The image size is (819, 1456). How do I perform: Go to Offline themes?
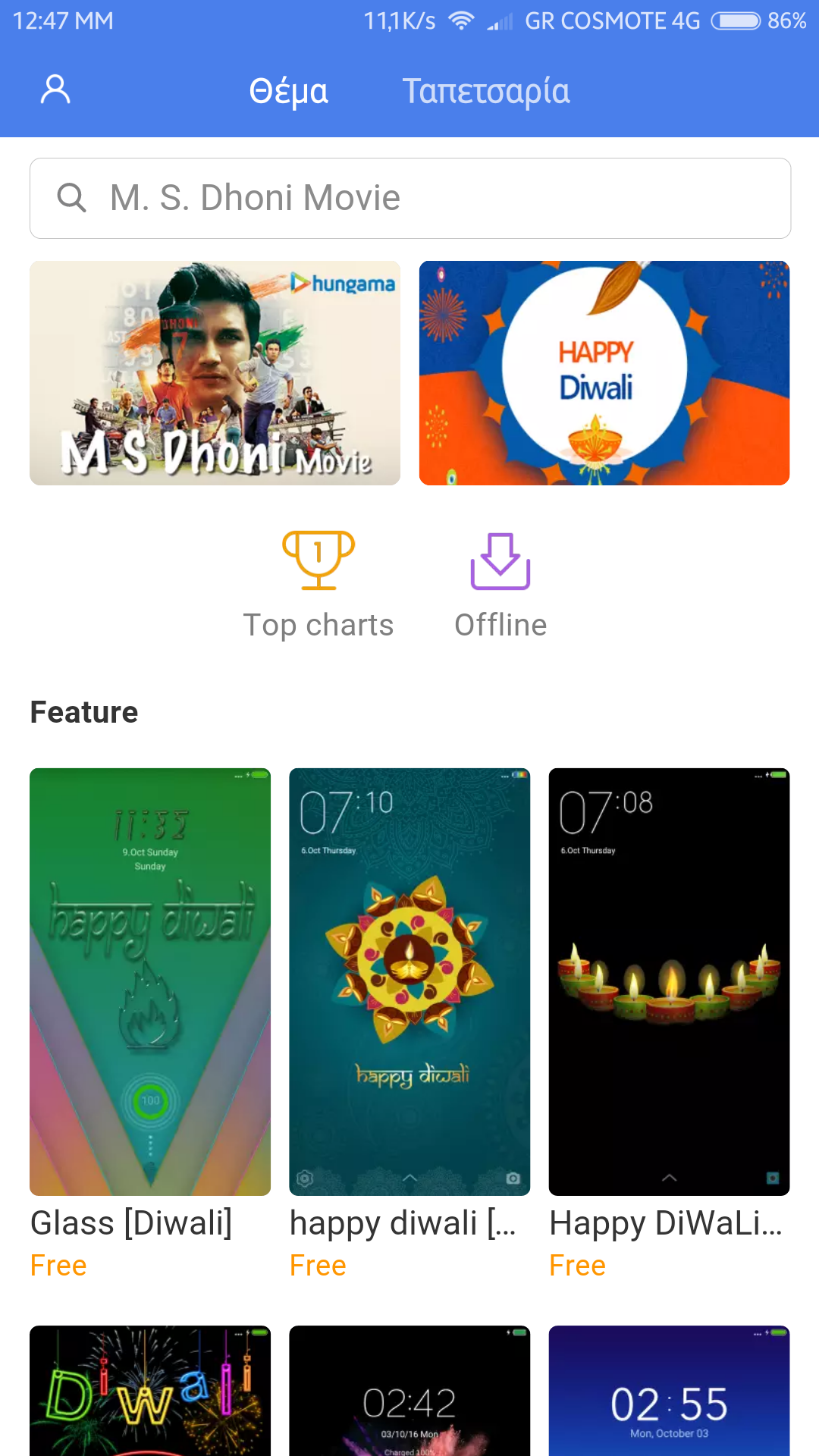500,585
